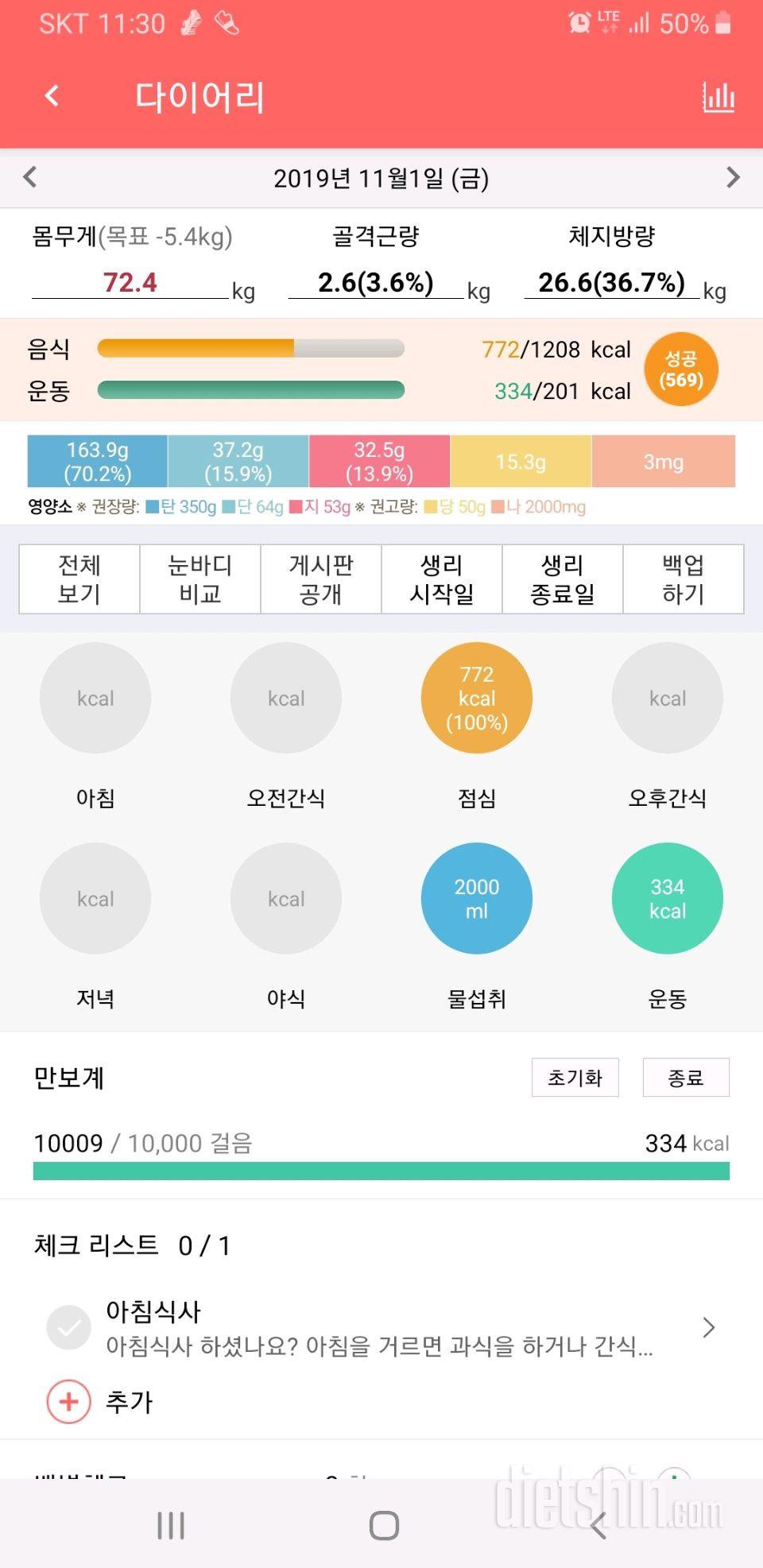763x1568 pixels.
Task: Open the 오후간식 entry
Action: [x=668, y=698]
